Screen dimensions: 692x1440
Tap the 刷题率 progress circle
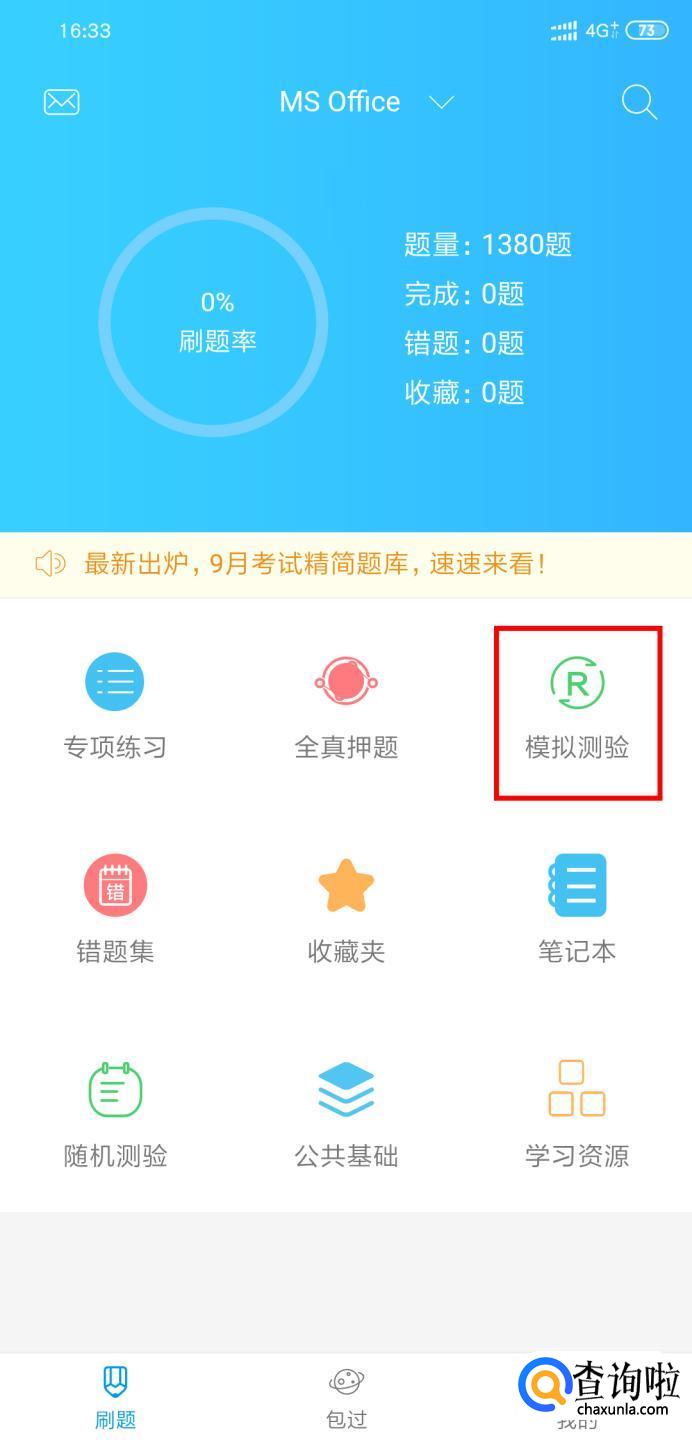click(x=215, y=322)
